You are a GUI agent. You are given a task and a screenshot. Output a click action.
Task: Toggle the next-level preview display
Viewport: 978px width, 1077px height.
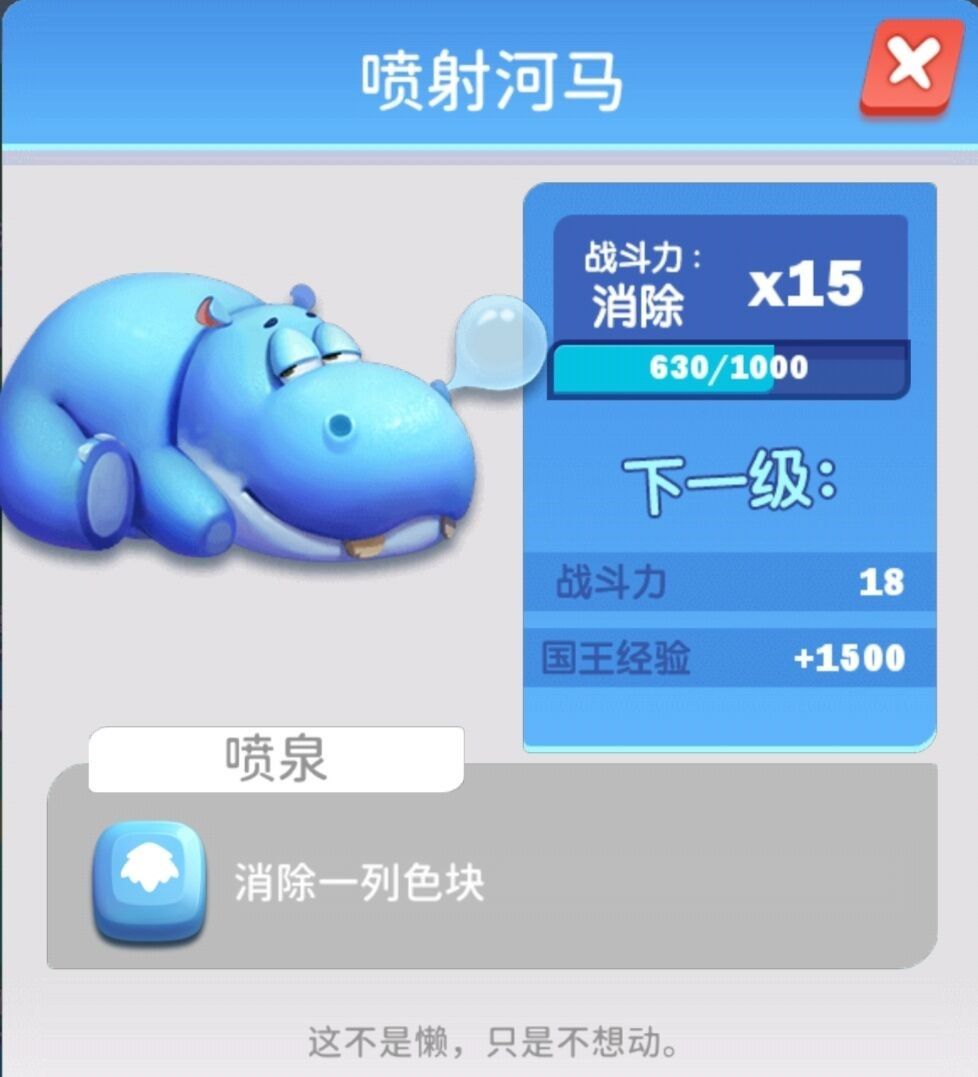pos(725,480)
